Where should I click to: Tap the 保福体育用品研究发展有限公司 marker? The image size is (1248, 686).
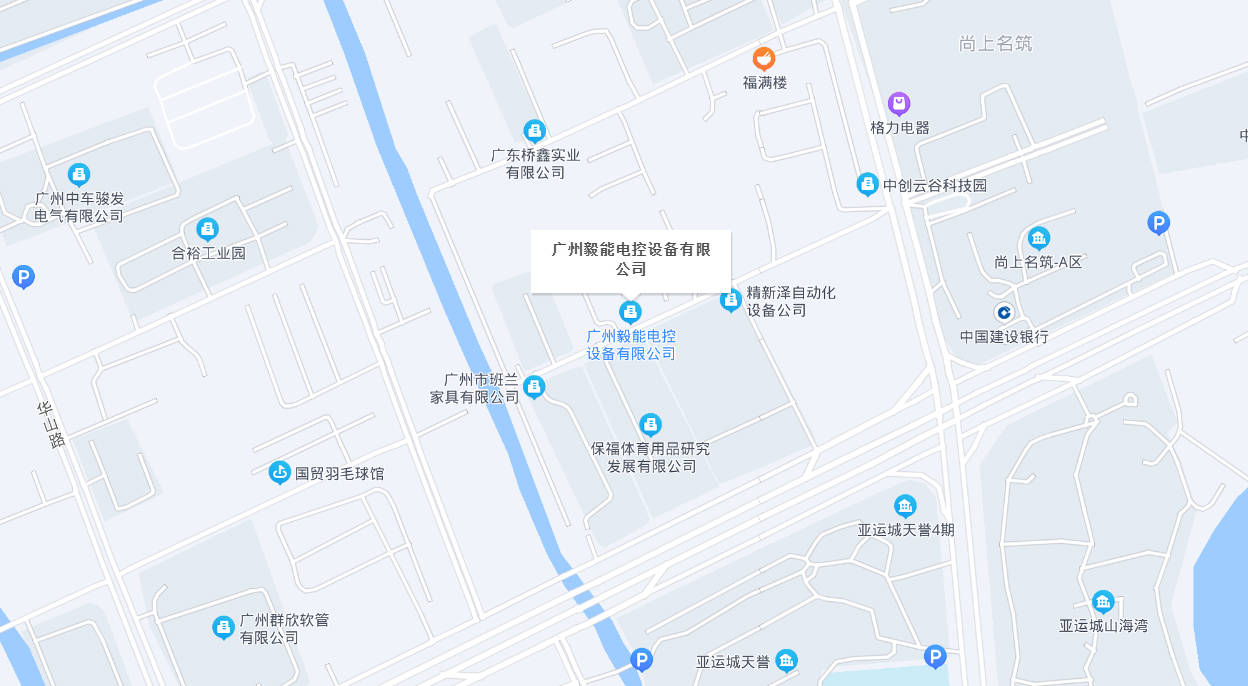[x=650, y=425]
